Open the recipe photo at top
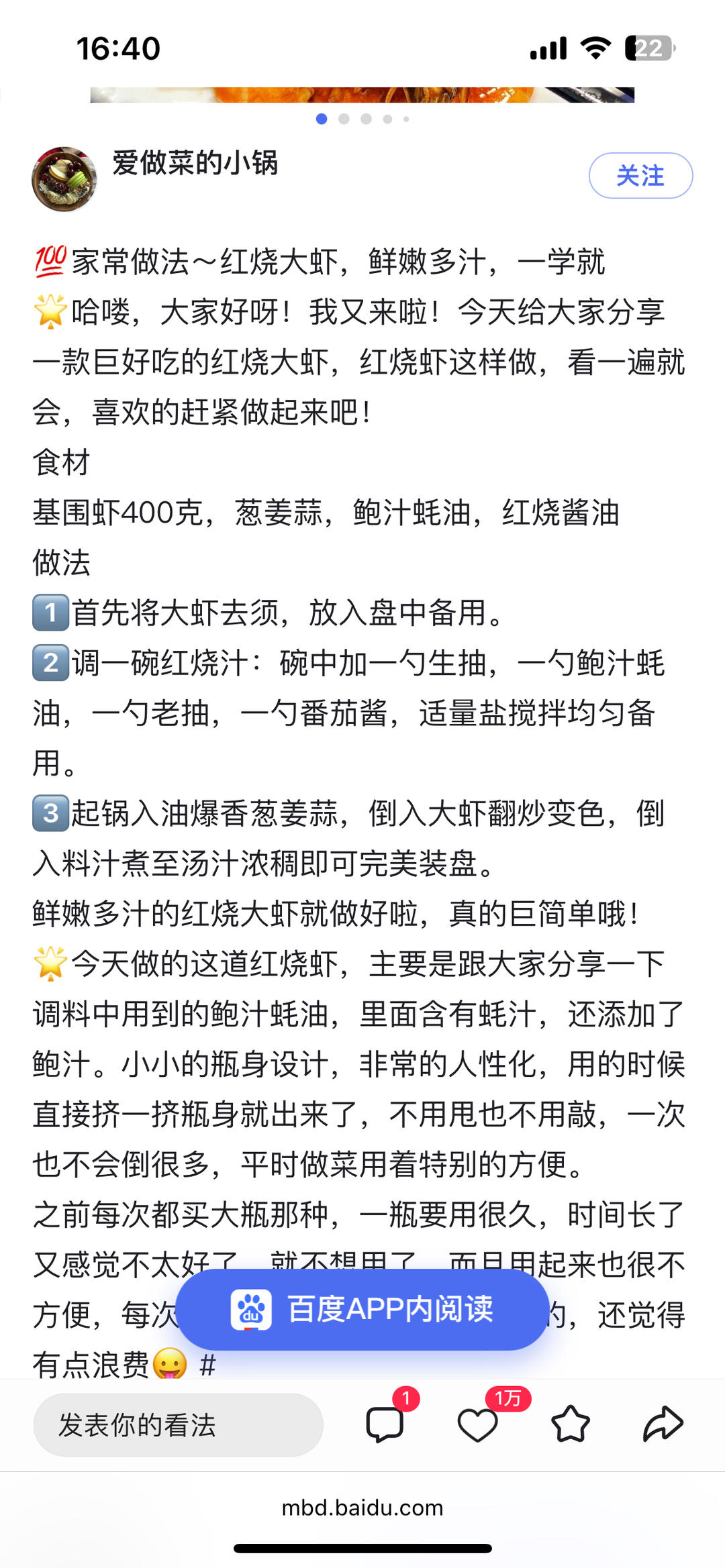This screenshot has width=725, height=1568. pyautogui.click(x=362, y=95)
